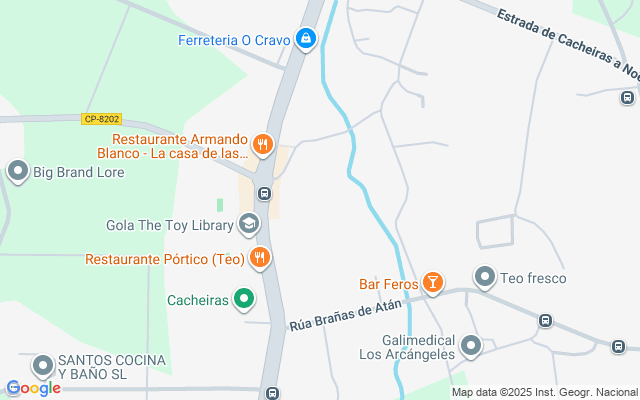Screen dimensions: 640x400
Task: Select the Teo fresco place marker
Action: coord(485,277)
